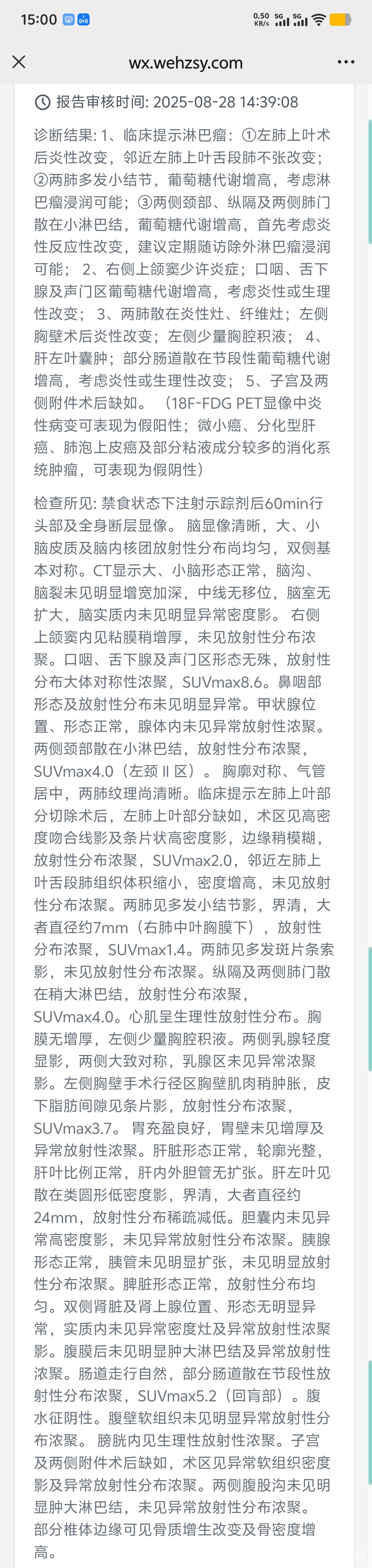The height and width of the screenshot is (1568, 372).
Task: Open the three-dot overflow menu
Action: (346, 62)
